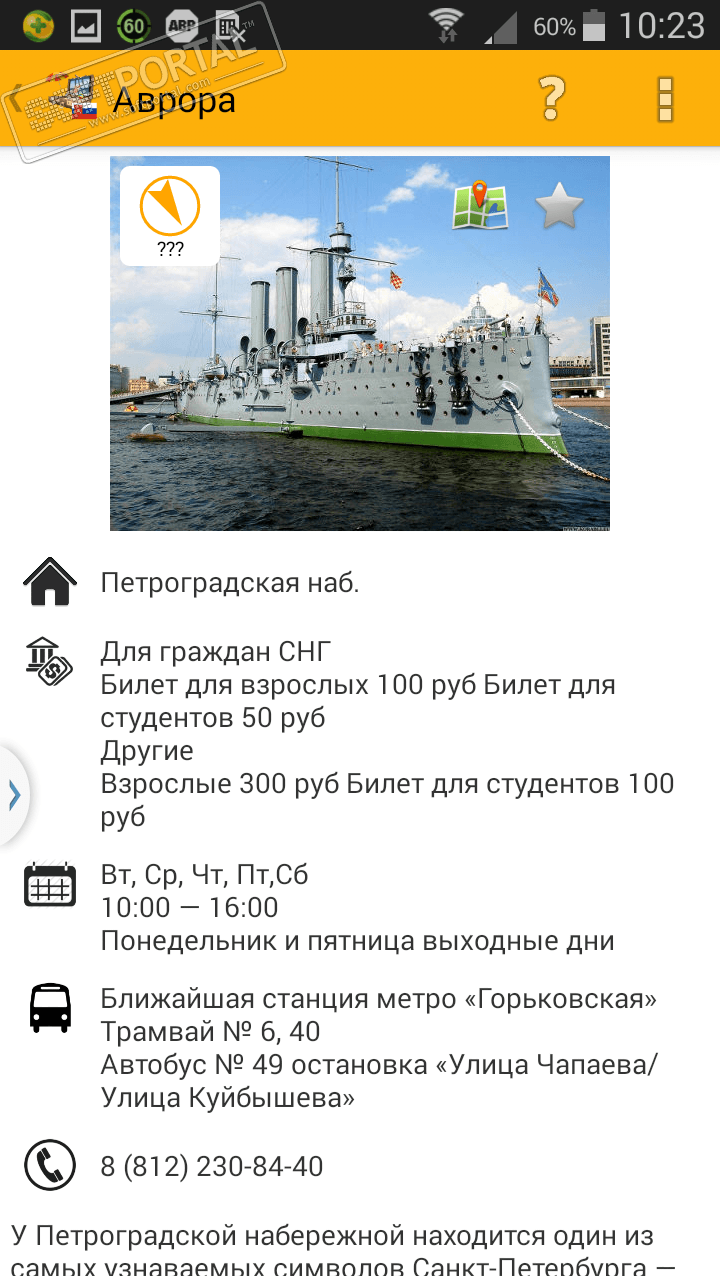Image resolution: width=720 pixels, height=1280 pixels.
Task: Call phone number 8 (812) 230-84-40
Action: tap(211, 1166)
